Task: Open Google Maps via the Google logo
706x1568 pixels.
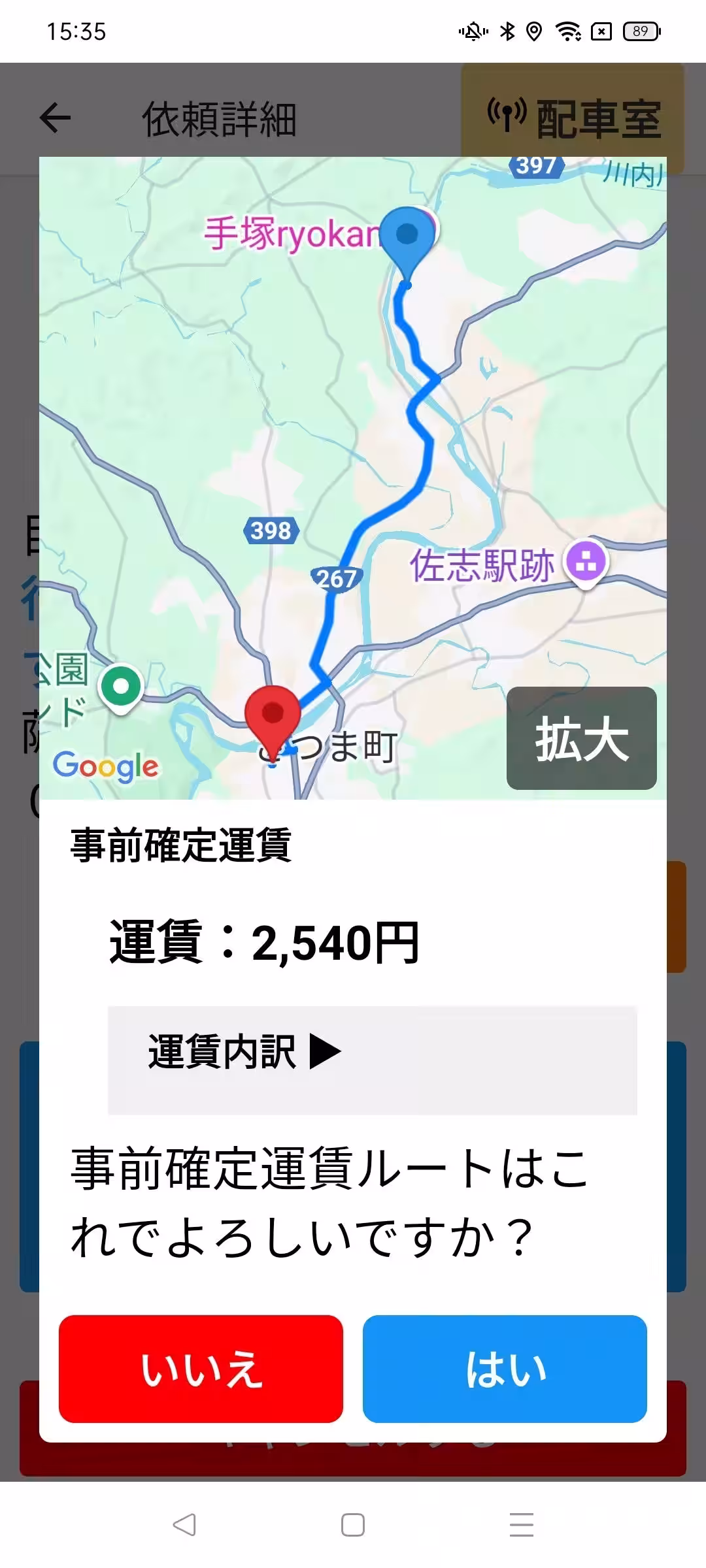Action: pos(107,766)
